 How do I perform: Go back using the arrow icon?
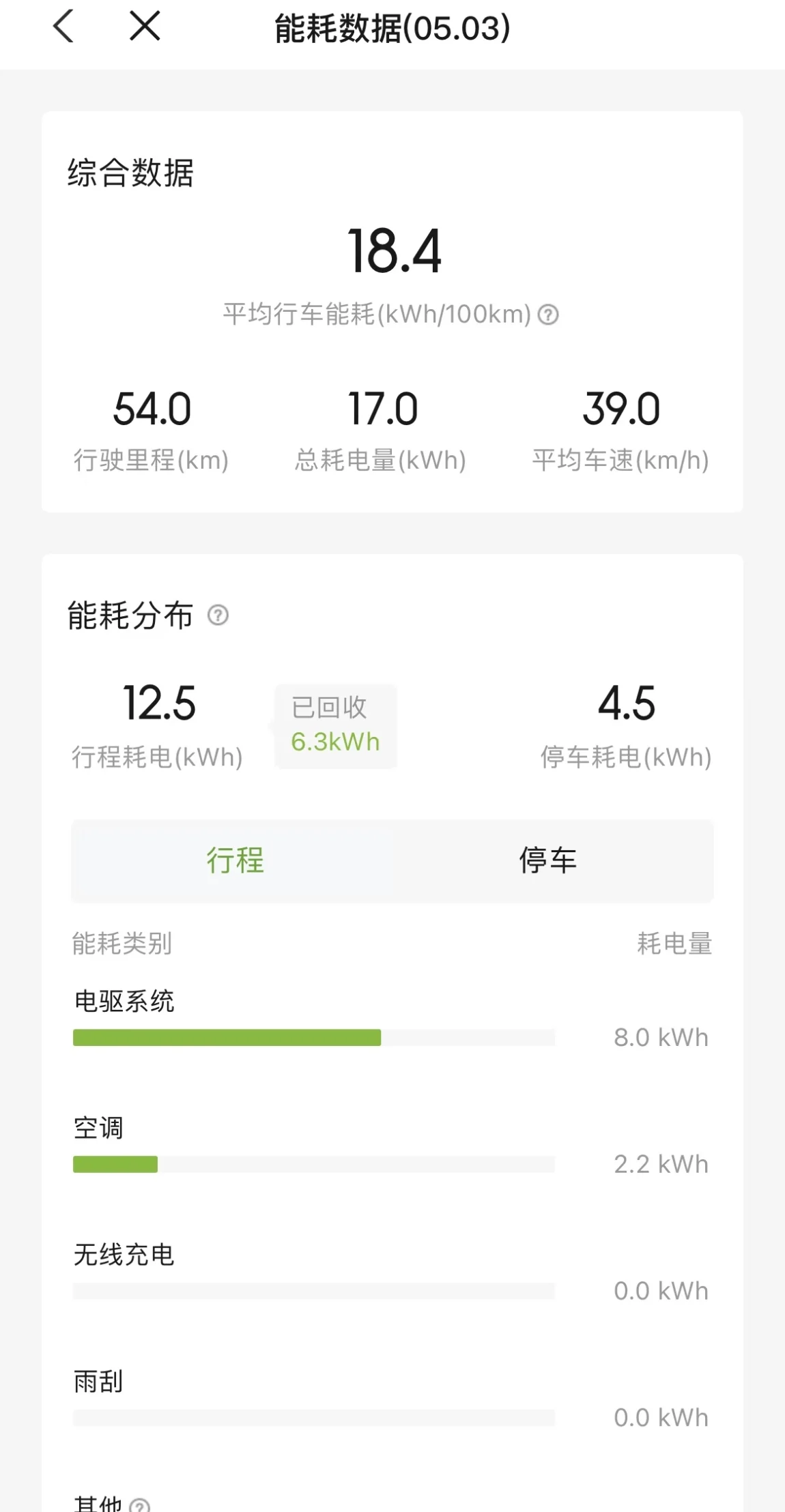63,27
